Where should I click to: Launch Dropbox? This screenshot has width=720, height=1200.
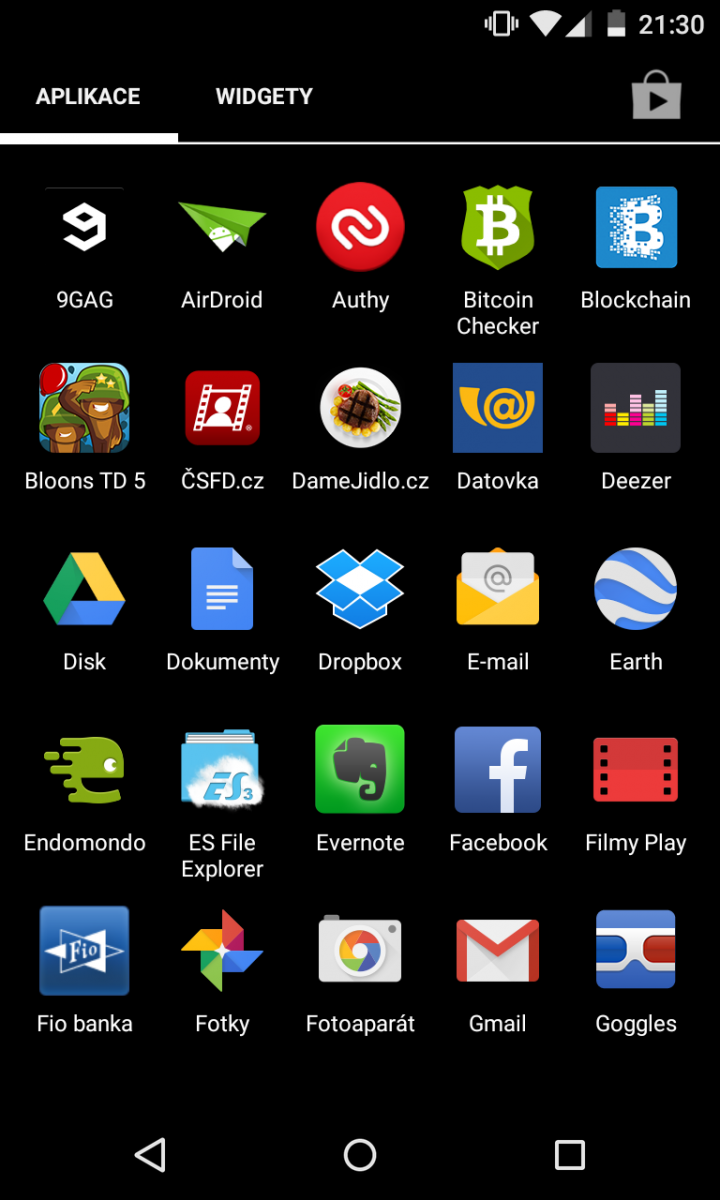(x=360, y=589)
